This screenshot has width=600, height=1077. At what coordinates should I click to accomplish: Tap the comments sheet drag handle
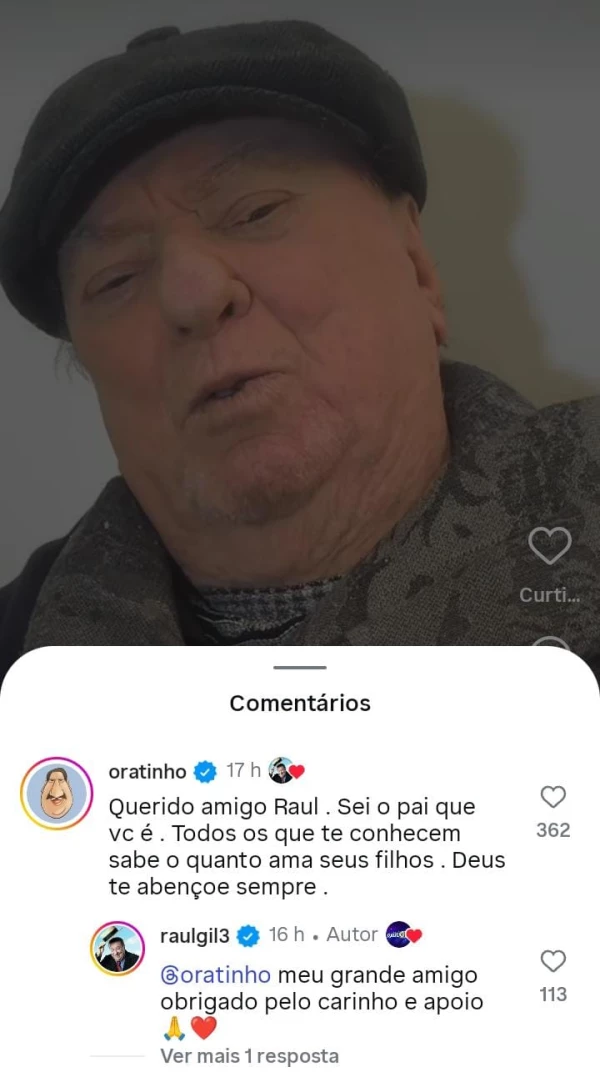pos(300,667)
